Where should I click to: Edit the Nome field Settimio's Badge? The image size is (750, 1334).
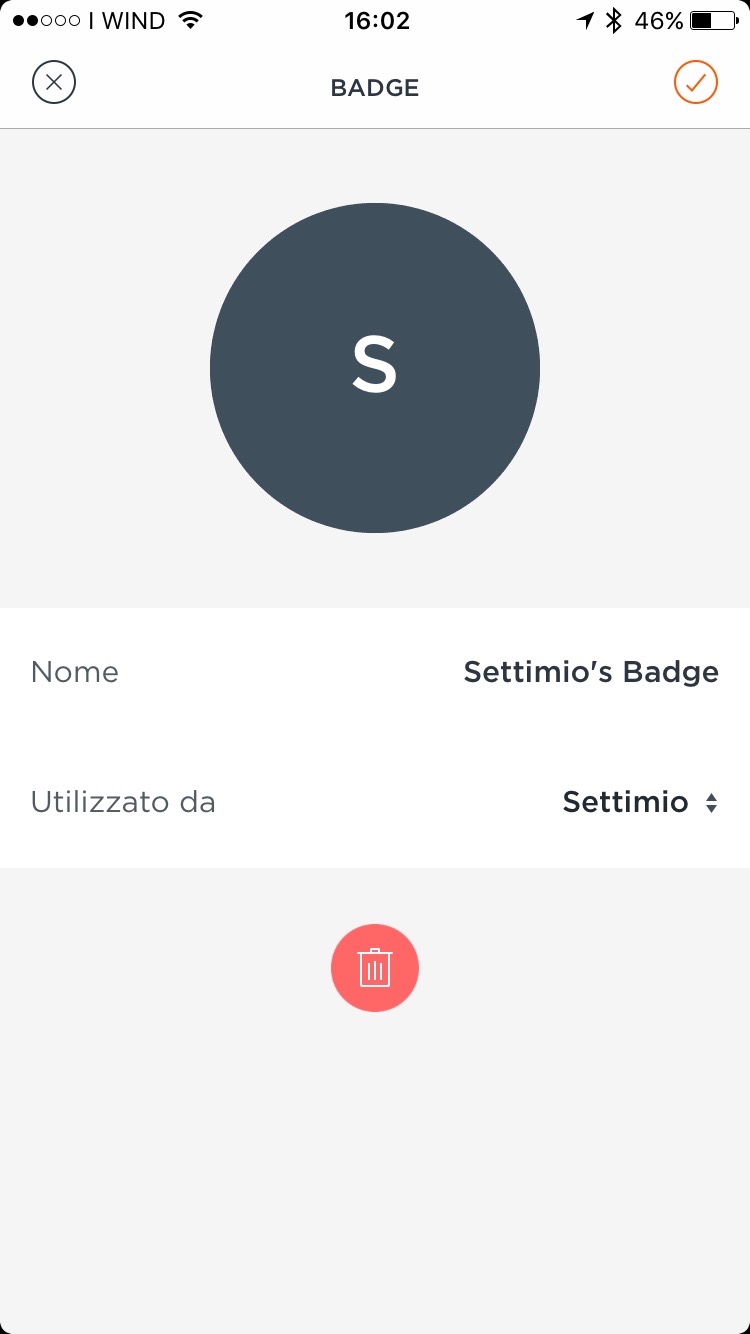click(590, 672)
